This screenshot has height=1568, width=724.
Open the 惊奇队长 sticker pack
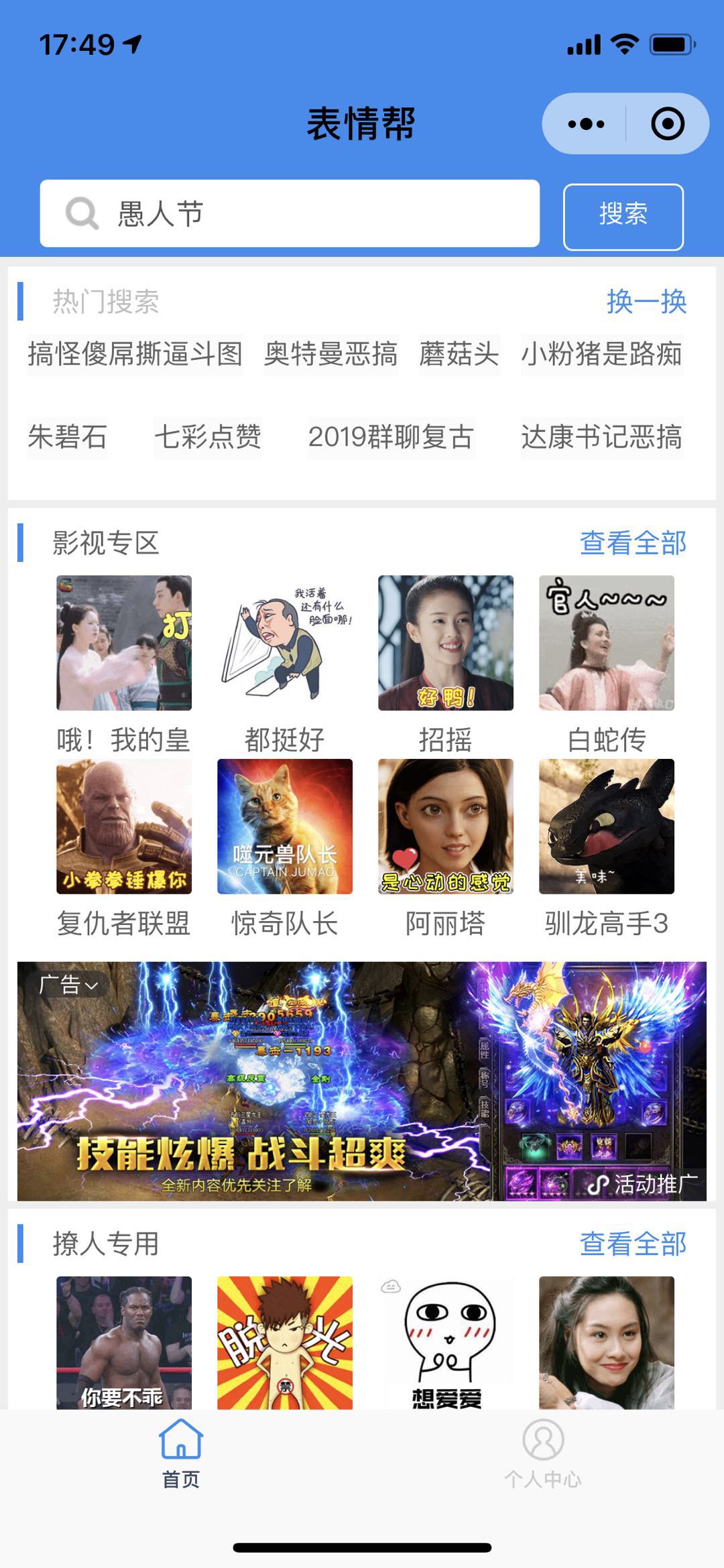pyautogui.click(x=285, y=827)
